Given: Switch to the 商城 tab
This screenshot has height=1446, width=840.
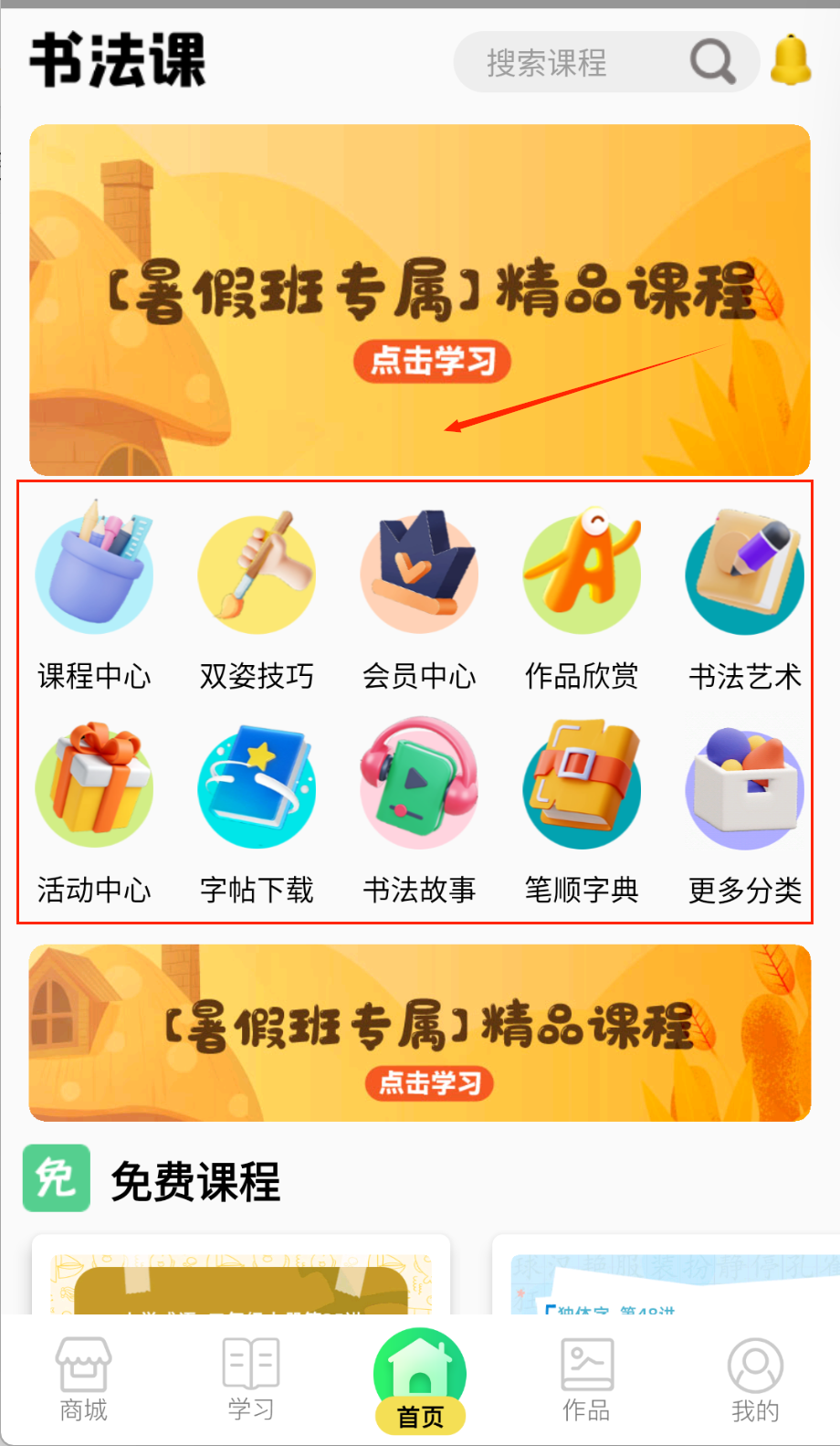Looking at the screenshot, I should (x=83, y=1379).
